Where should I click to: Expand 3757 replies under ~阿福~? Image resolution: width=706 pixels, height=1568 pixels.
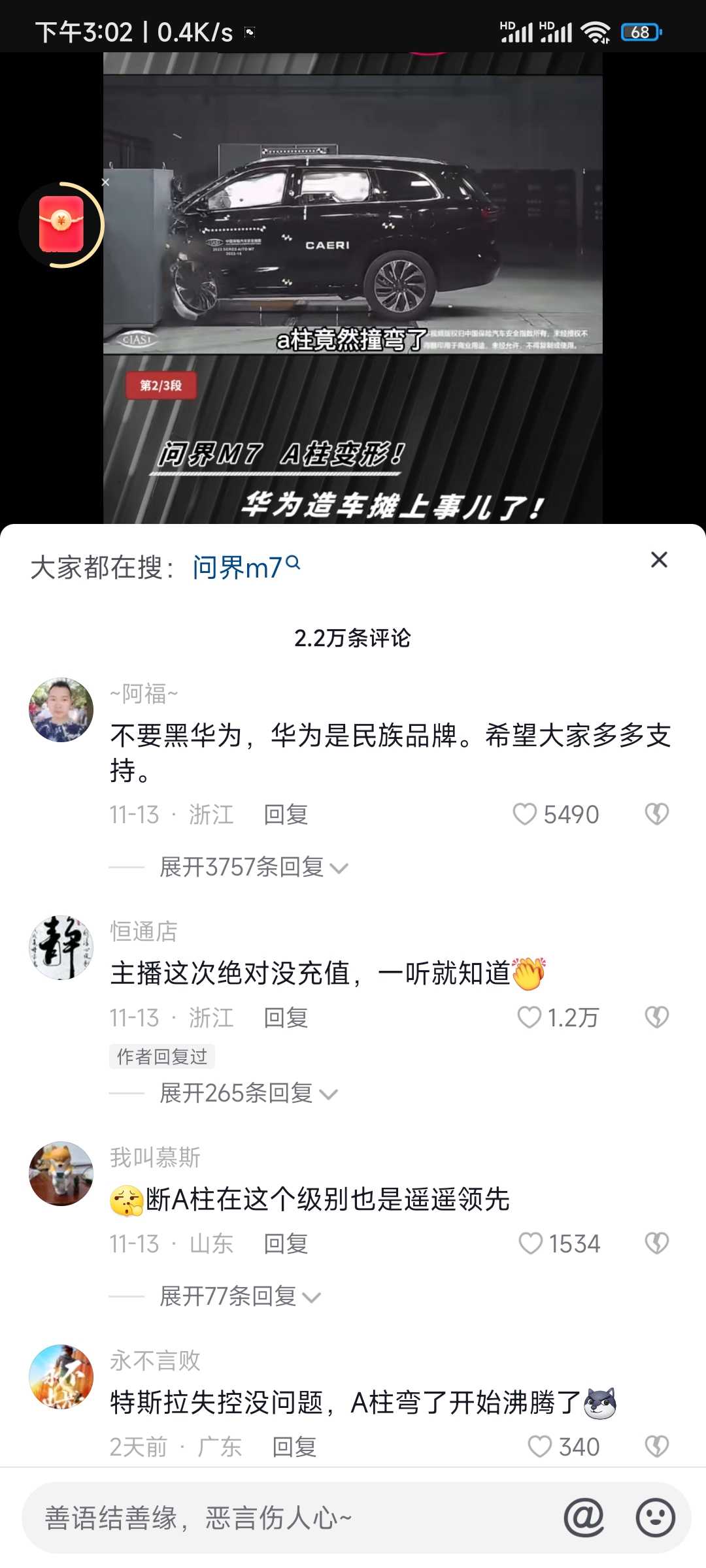tap(254, 868)
